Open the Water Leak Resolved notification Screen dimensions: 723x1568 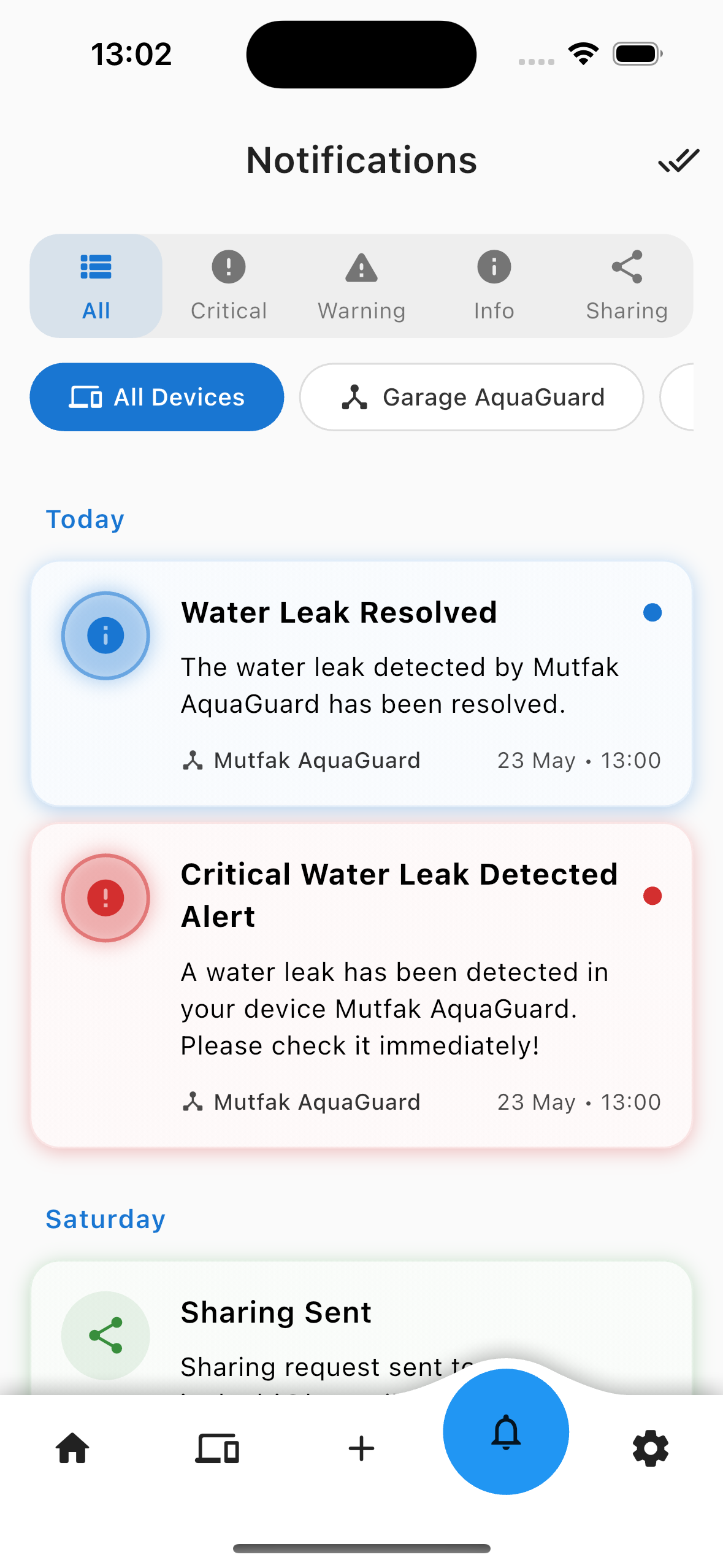coord(362,681)
